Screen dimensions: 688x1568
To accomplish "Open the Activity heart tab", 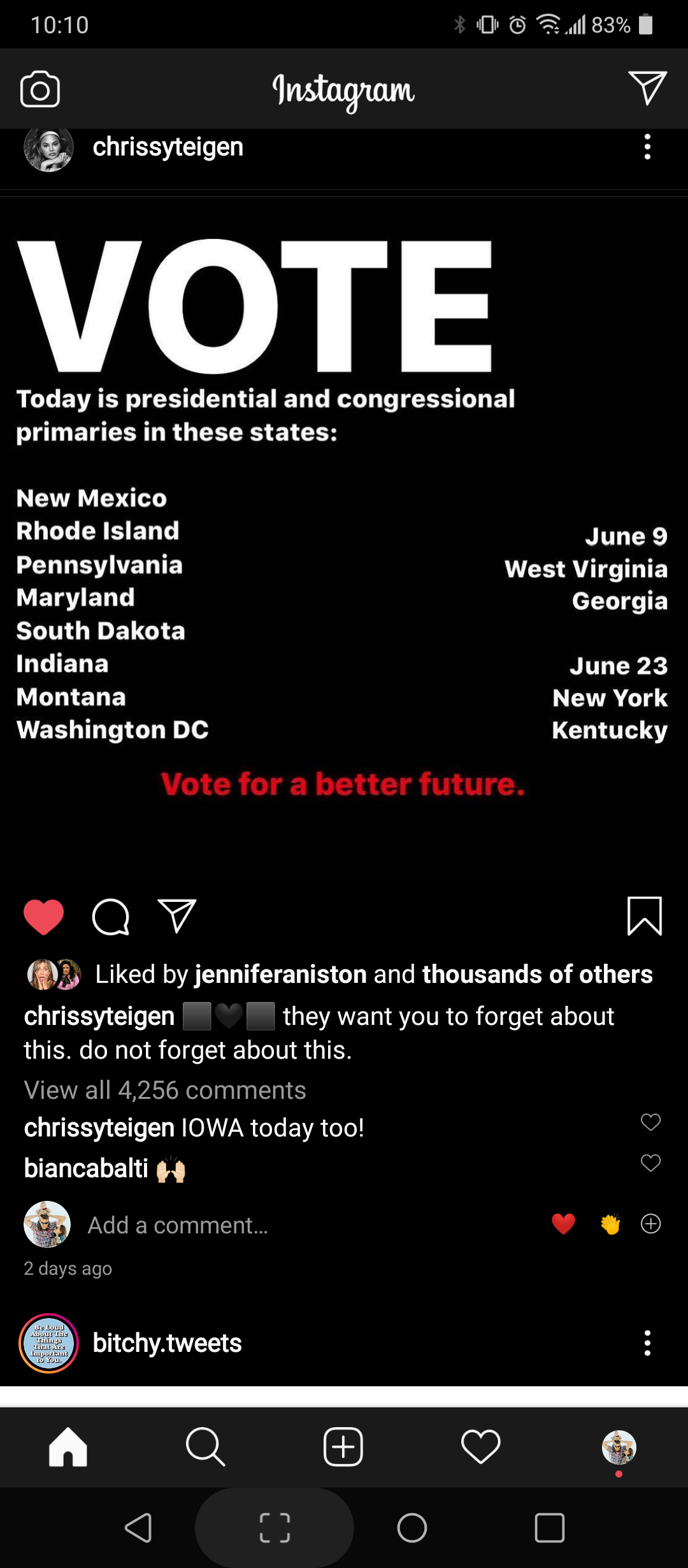I will 480,1447.
